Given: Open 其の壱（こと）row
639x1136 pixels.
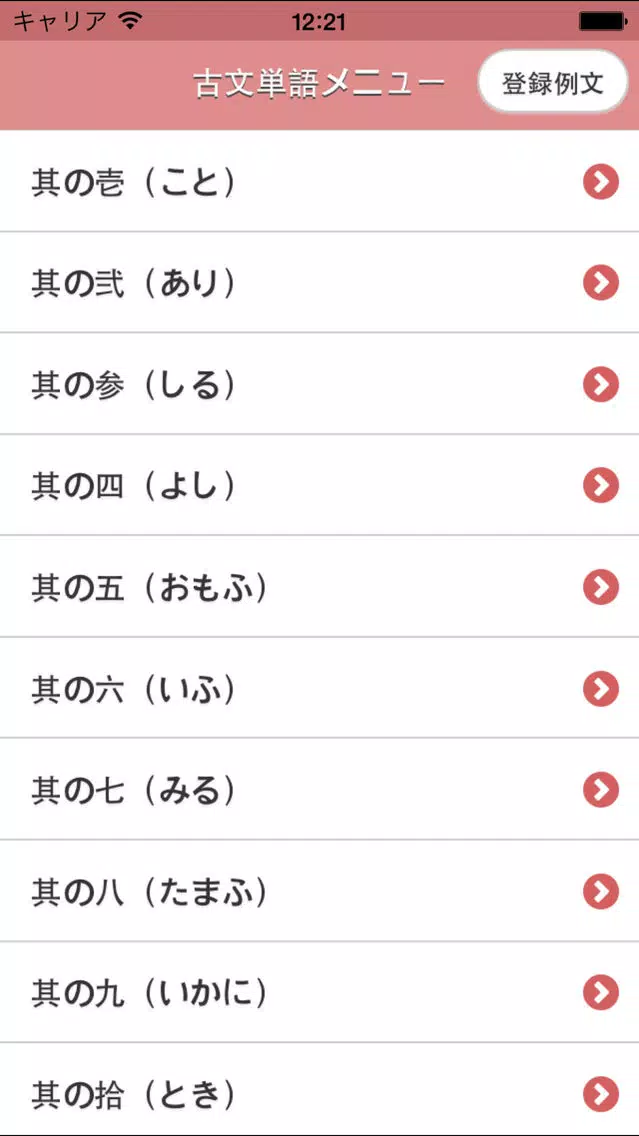Looking at the screenshot, I should pos(320,181).
